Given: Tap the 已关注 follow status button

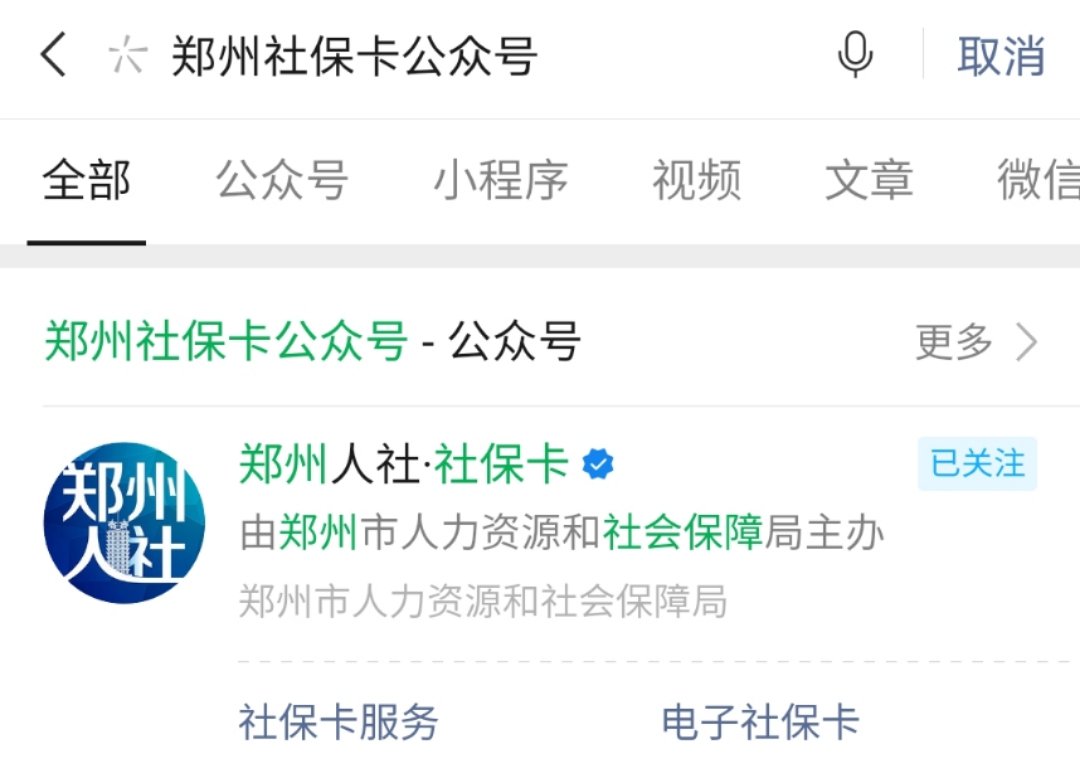Looking at the screenshot, I should [977, 464].
